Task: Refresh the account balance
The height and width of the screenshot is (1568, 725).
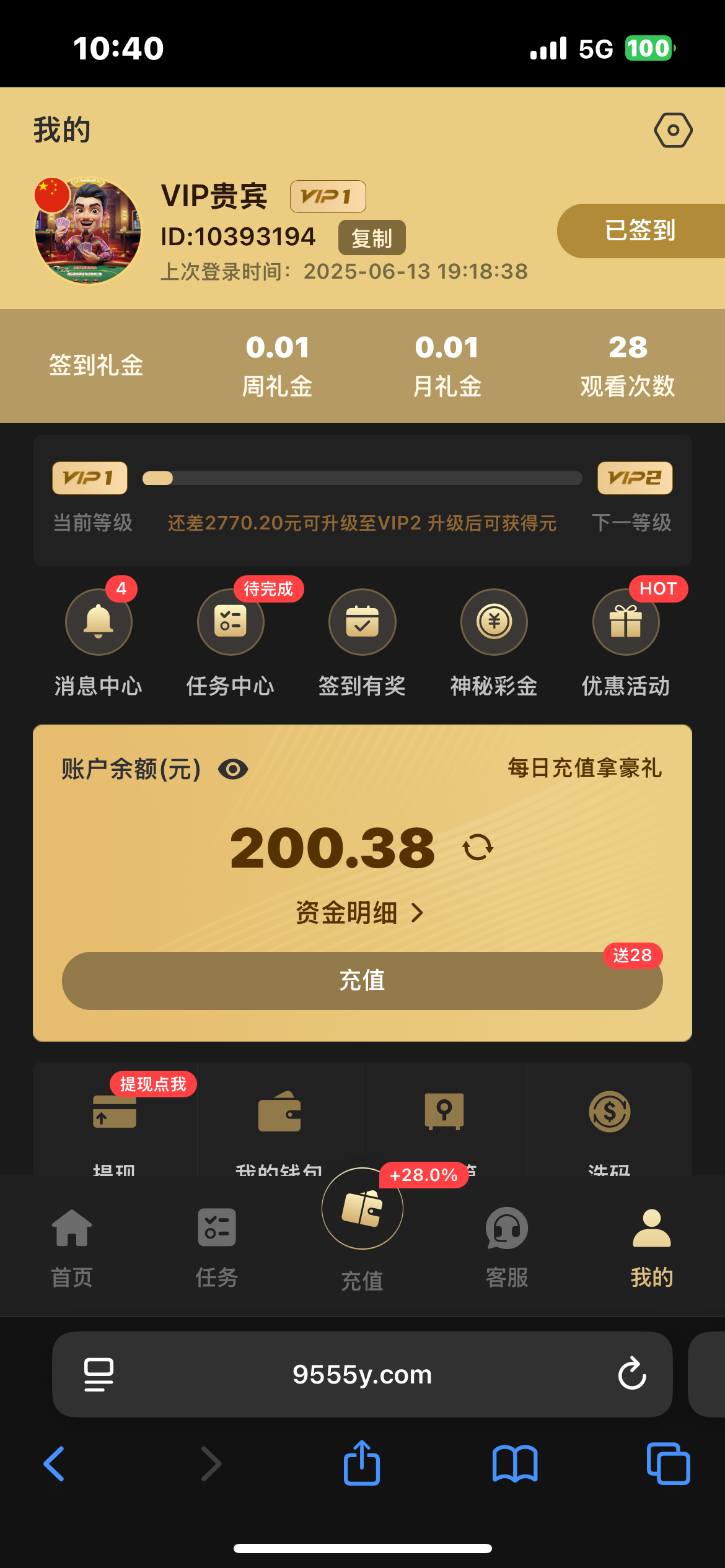Action: 478,847
